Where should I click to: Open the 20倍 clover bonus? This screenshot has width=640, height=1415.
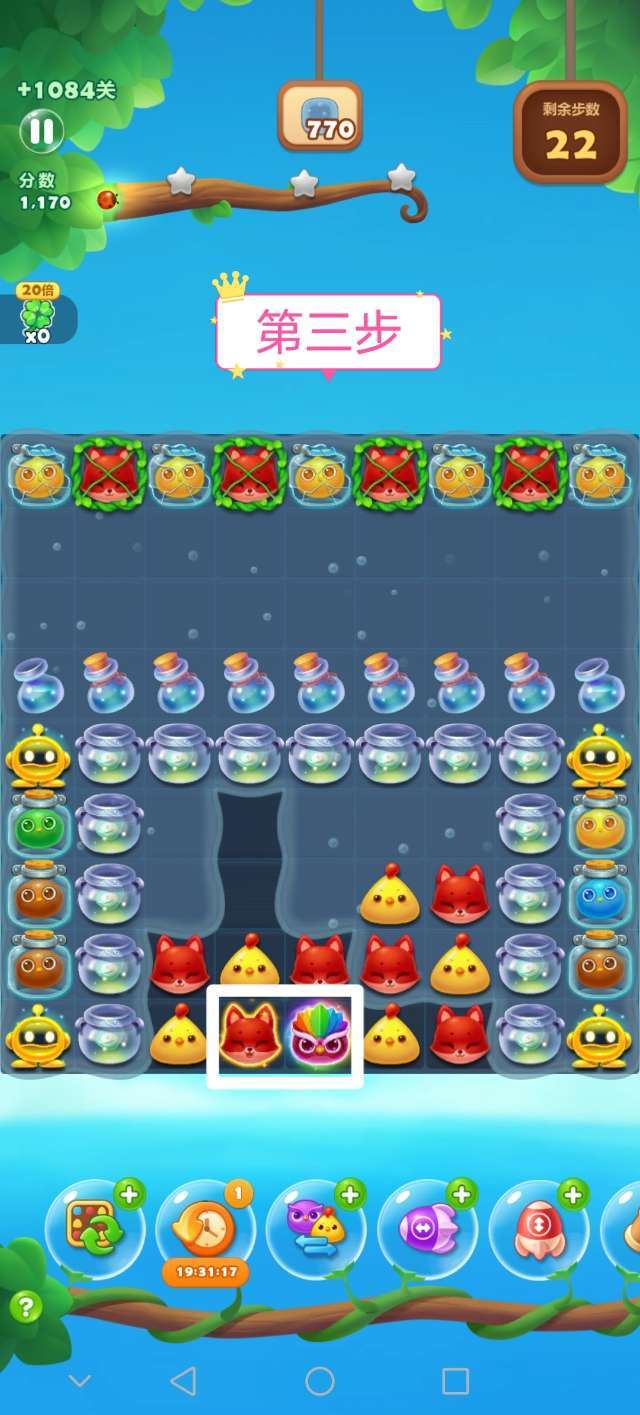pos(37,314)
